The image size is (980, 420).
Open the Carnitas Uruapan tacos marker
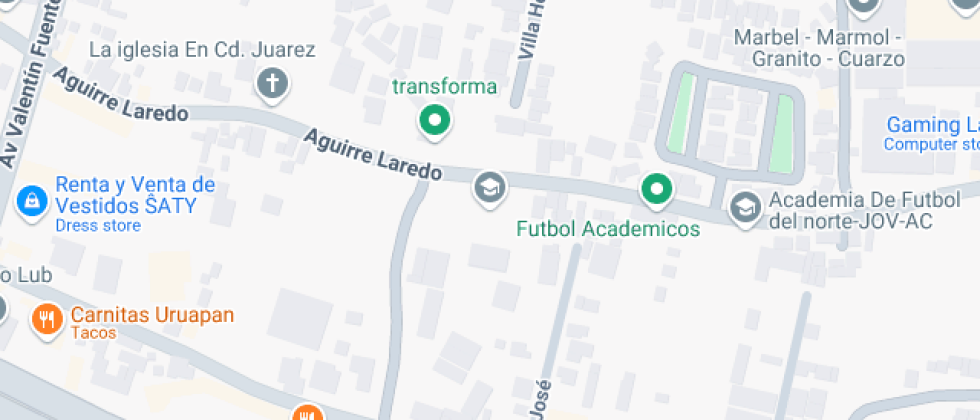tap(46, 319)
